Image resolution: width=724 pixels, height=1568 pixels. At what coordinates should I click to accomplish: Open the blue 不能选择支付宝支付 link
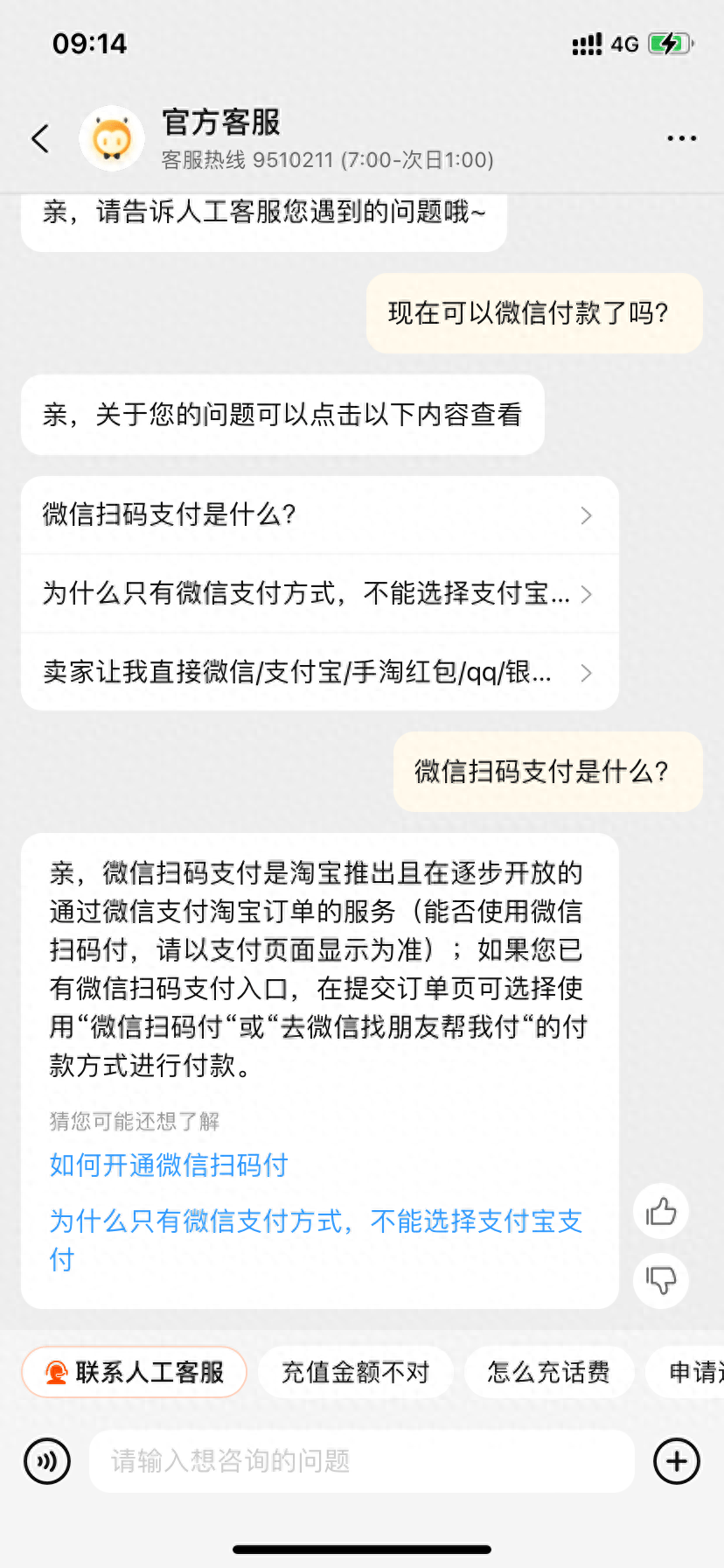tap(315, 1221)
